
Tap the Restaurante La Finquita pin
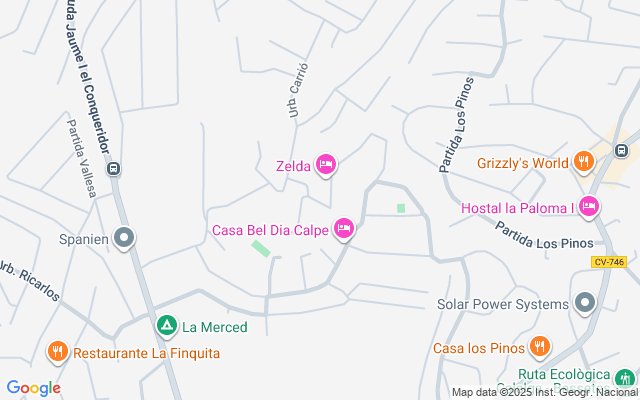click(58, 352)
